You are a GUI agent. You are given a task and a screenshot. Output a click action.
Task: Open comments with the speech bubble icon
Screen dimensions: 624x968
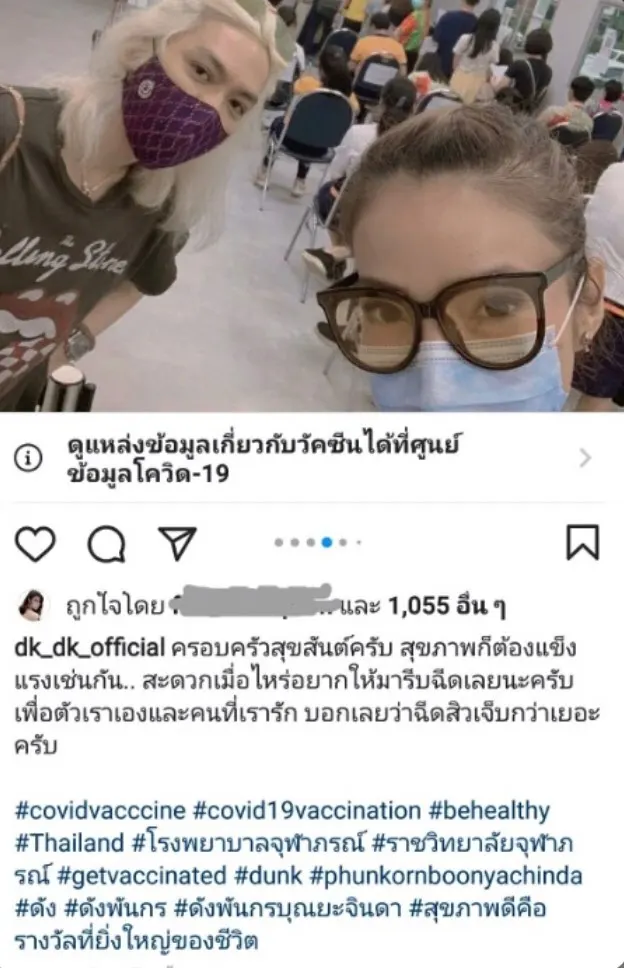click(x=106, y=543)
